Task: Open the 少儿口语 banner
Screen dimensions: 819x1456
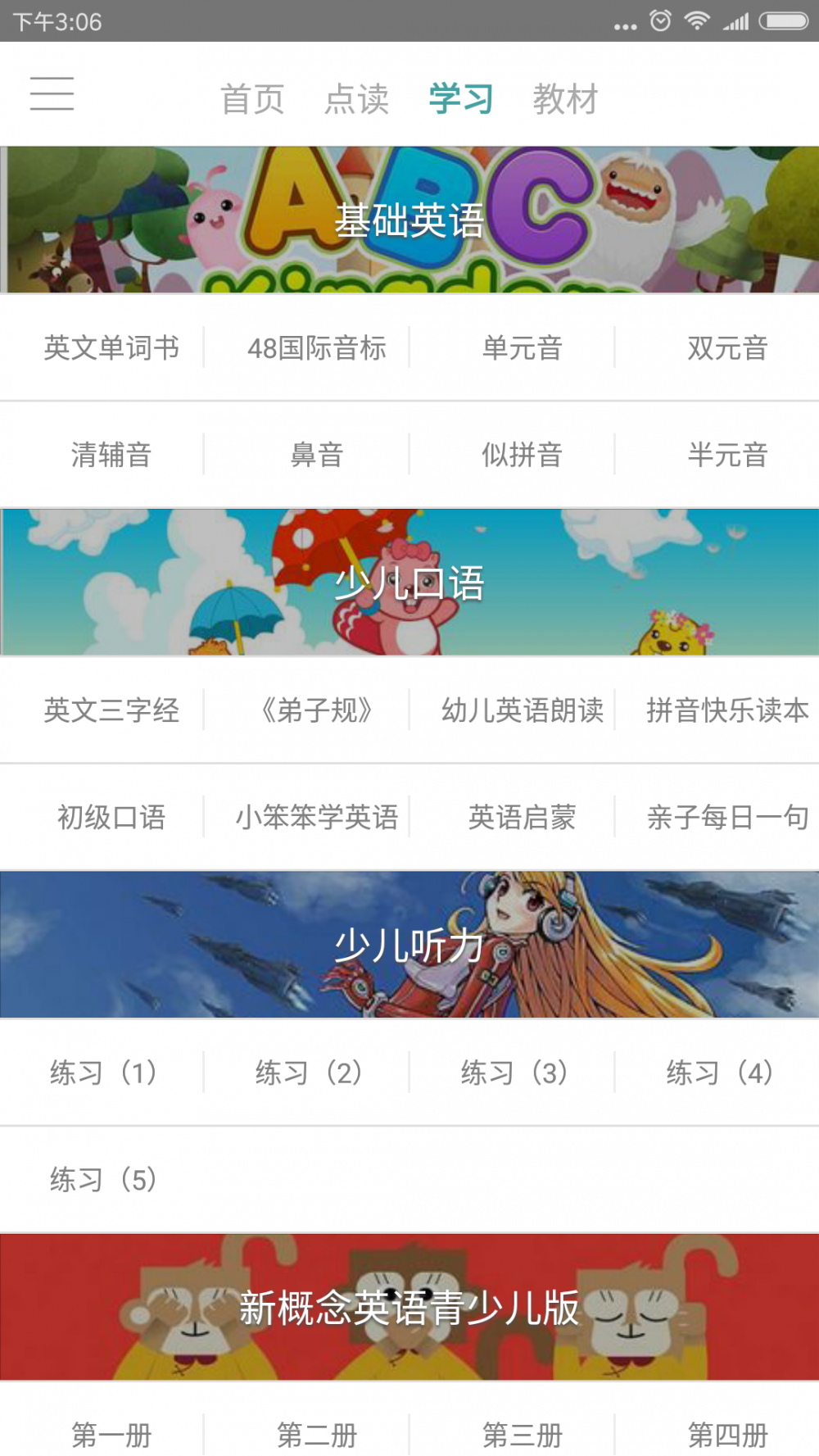Action: [x=409, y=582]
